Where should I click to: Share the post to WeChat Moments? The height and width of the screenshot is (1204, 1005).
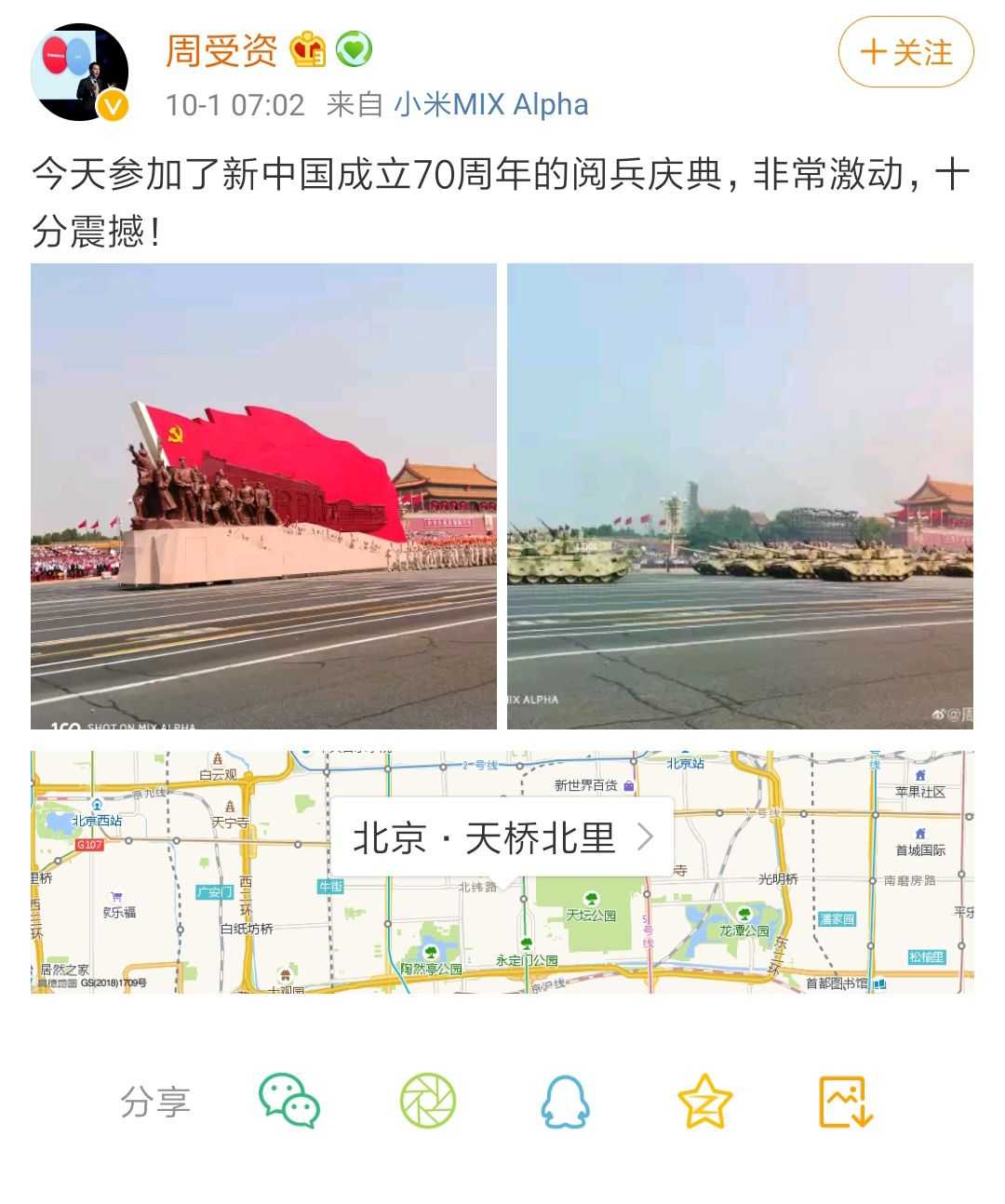[x=428, y=1101]
